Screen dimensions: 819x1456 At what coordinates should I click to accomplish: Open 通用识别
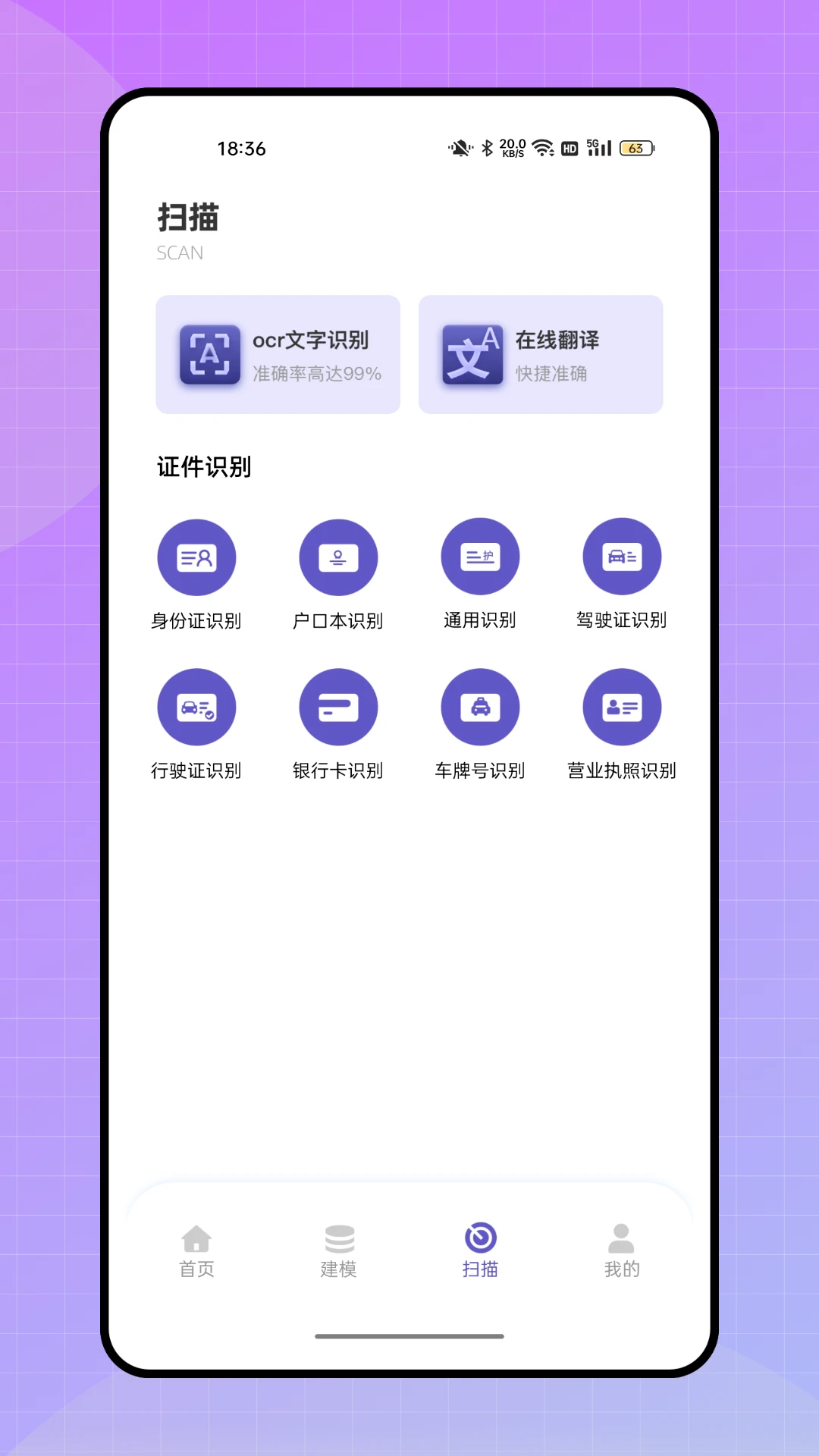(x=480, y=574)
